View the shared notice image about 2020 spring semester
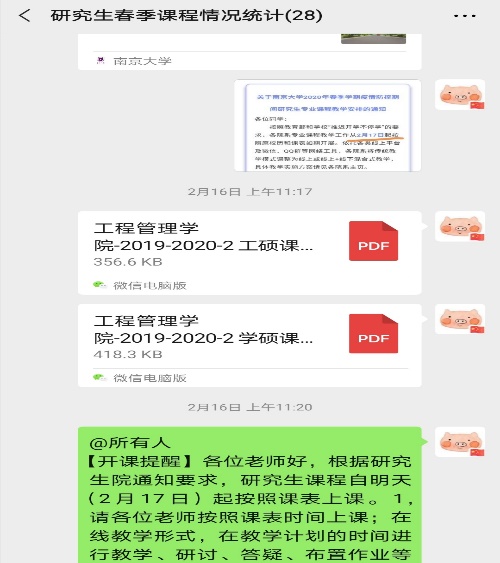Screen dimensions: 500x563 click(x=327, y=126)
